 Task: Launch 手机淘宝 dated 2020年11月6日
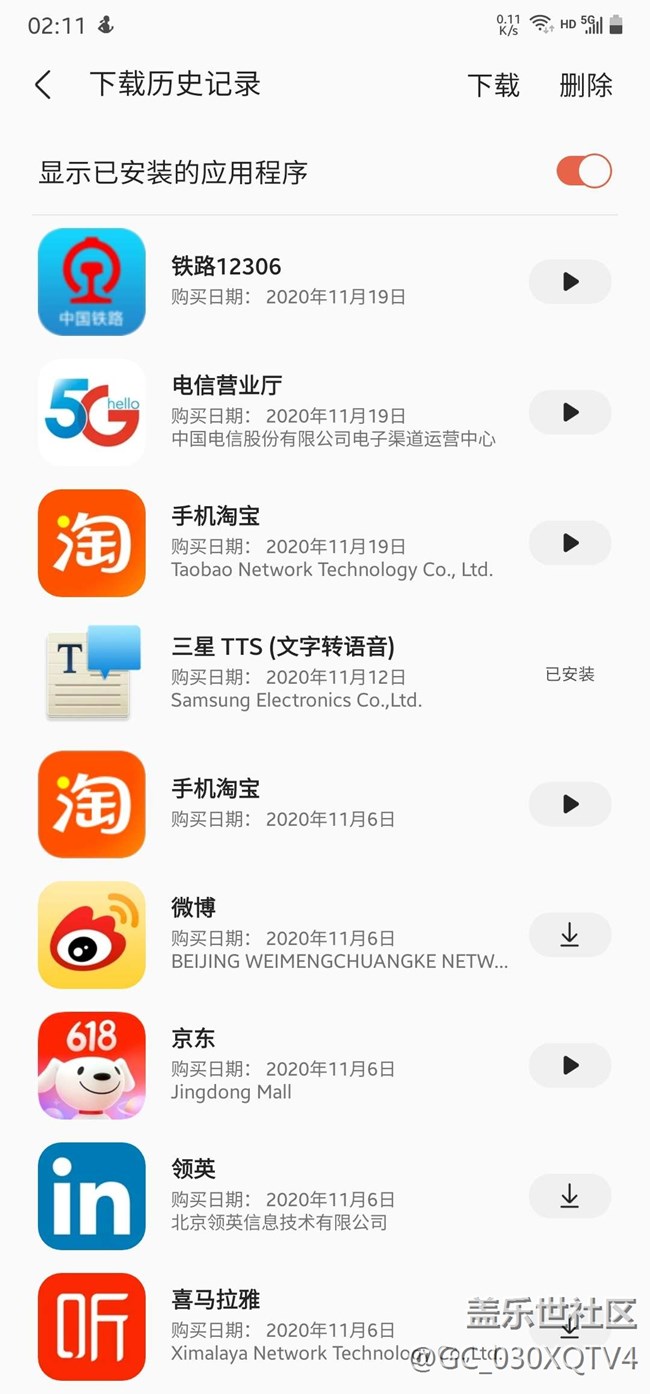[570, 804]
